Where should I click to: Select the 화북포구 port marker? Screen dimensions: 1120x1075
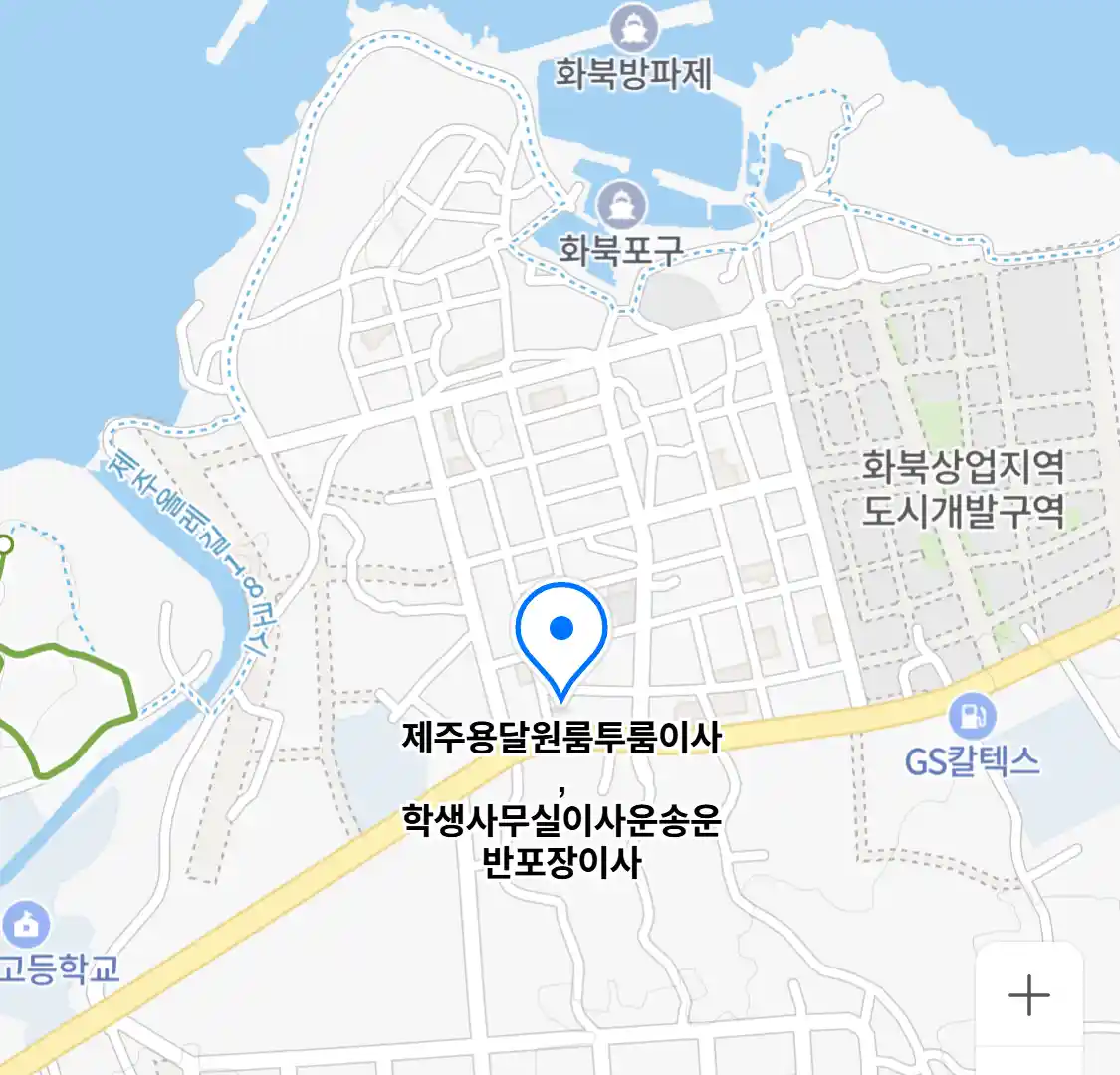click(x=622, y=206)
